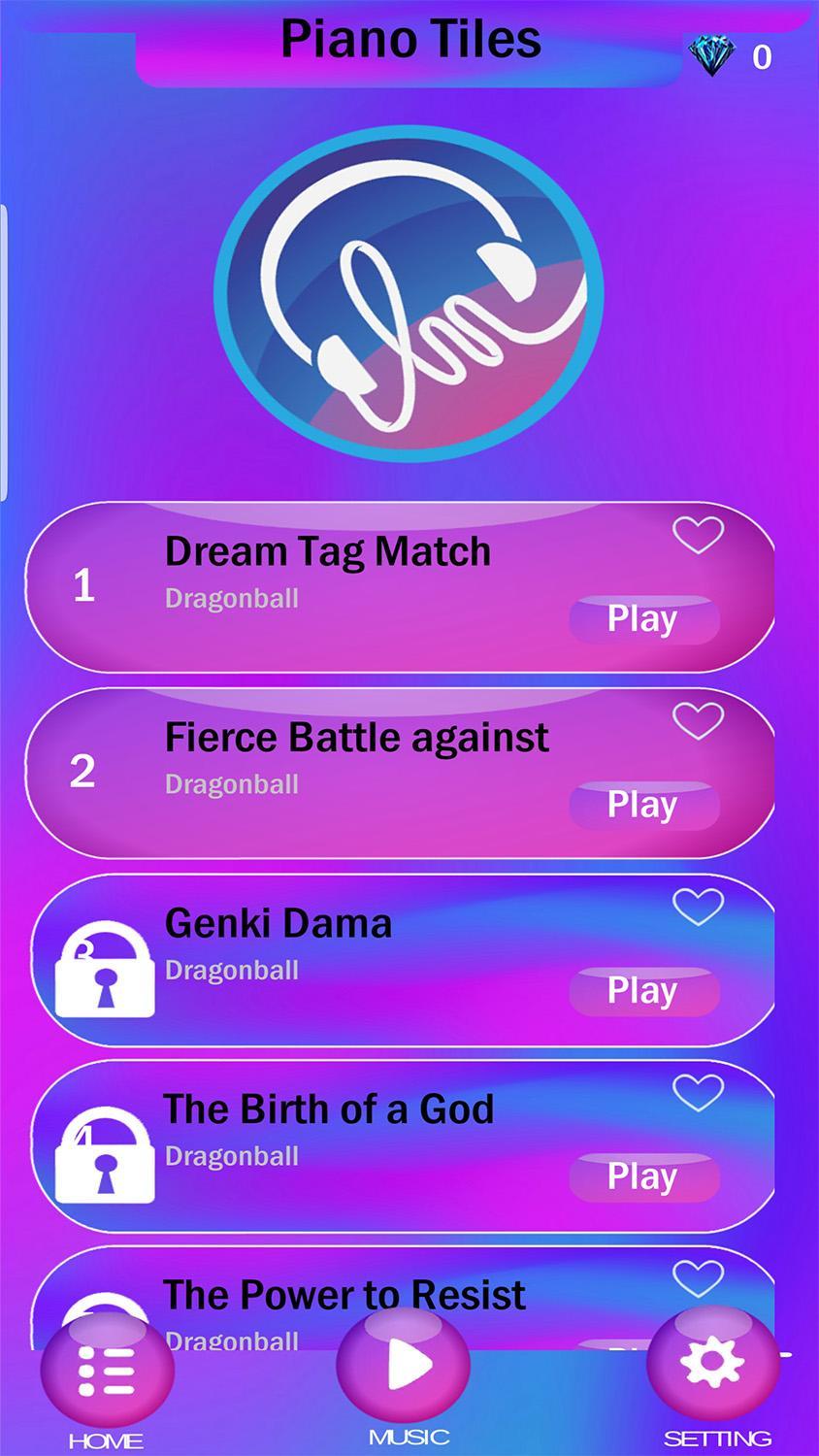This screenshot has height=1456, width=819.
Task: Toggle the heart on The Power to Resist
Action: coord(700,1279)
